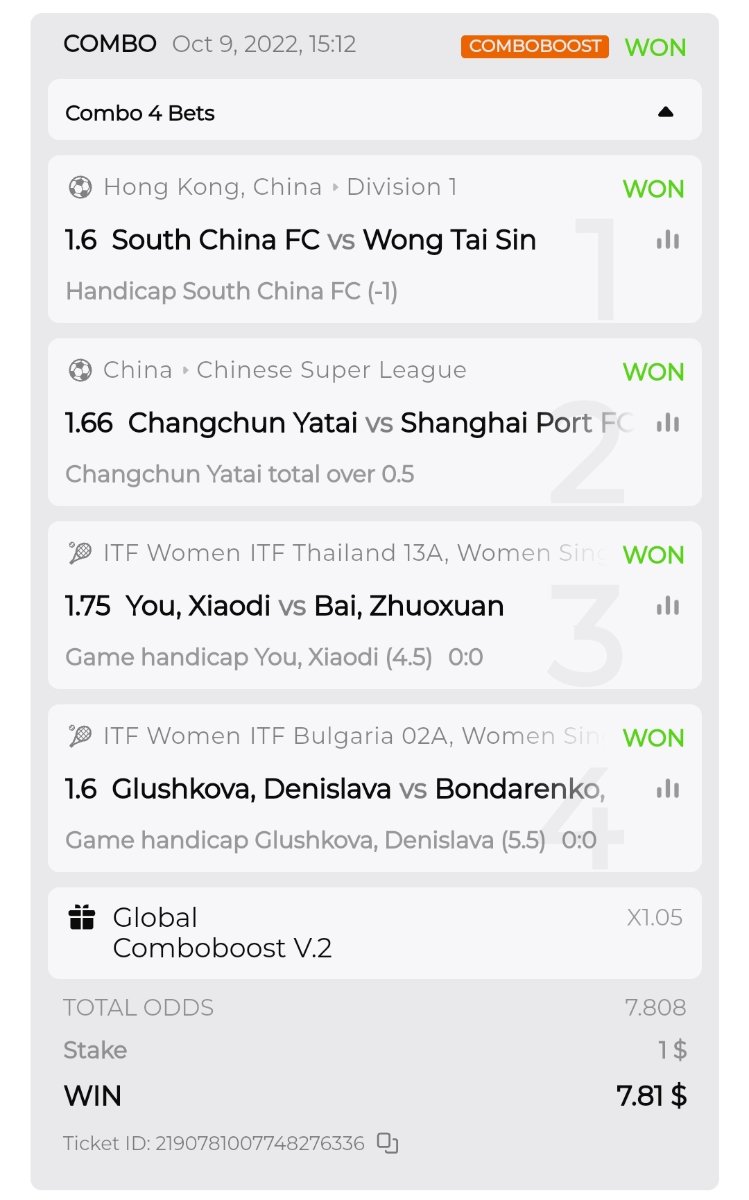Open stats for Glushkova, Denislava match
The image size is (749, 1200).
tap(667, 789)
